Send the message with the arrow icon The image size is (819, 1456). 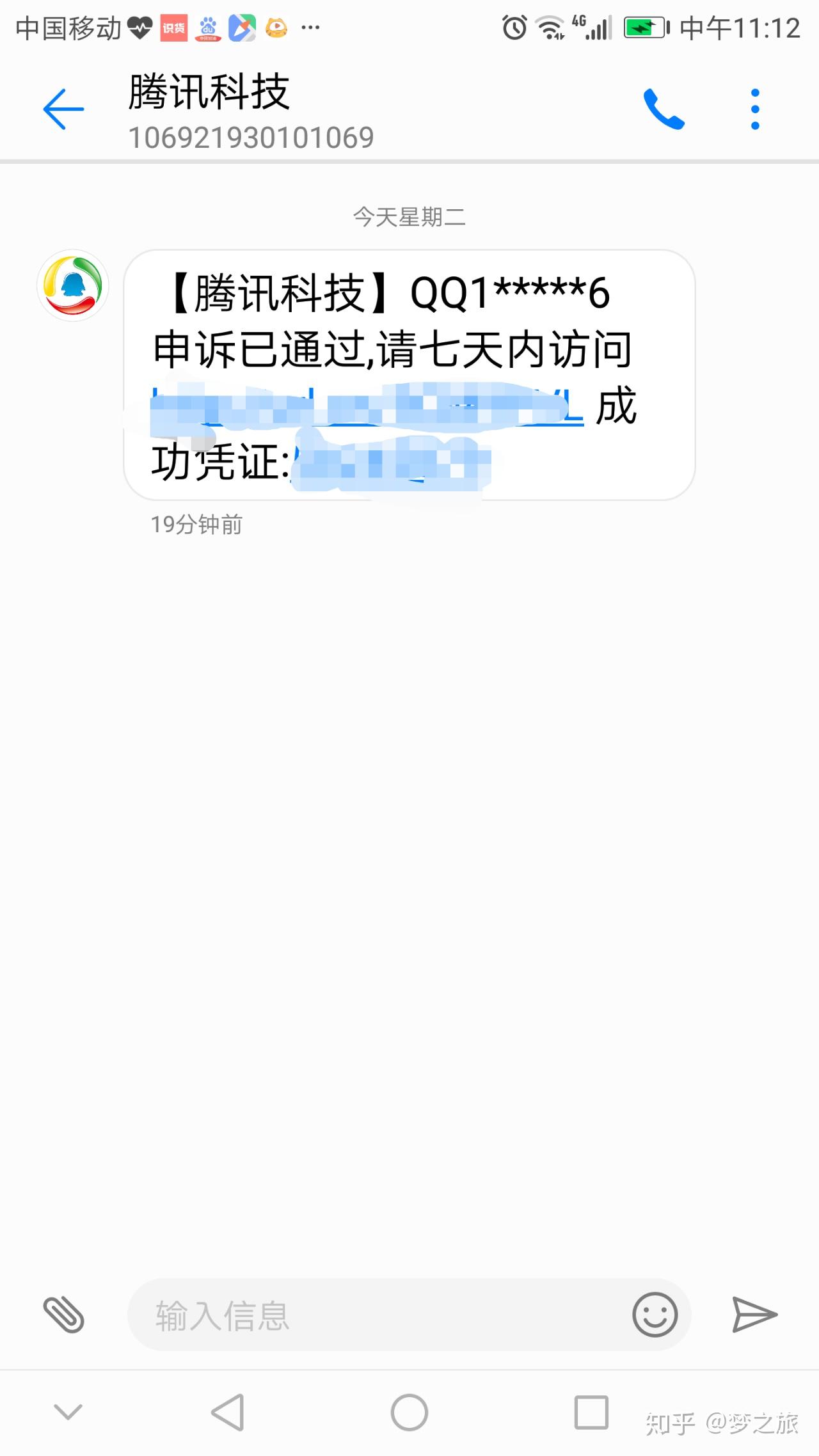754,1315
